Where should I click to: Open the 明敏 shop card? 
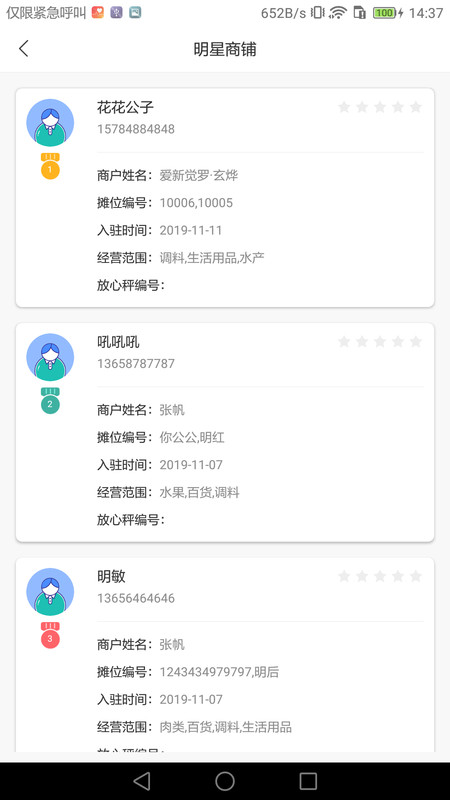click(x=225, y=655)
